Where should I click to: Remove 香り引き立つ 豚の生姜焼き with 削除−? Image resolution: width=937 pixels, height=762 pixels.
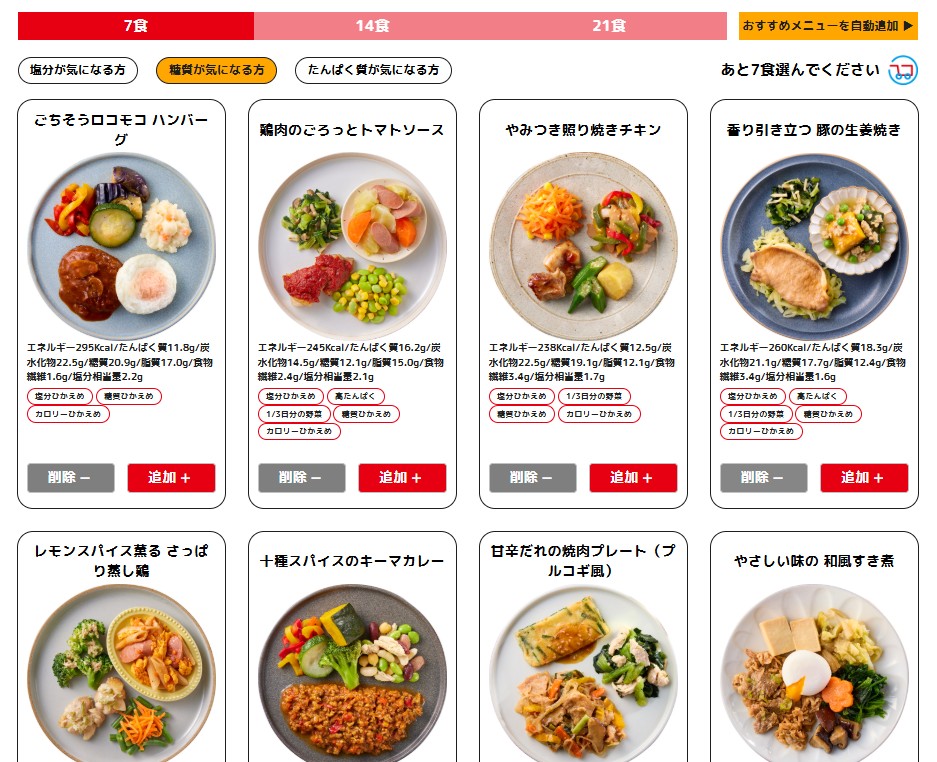pyautogui.click(x=764, y=478)
